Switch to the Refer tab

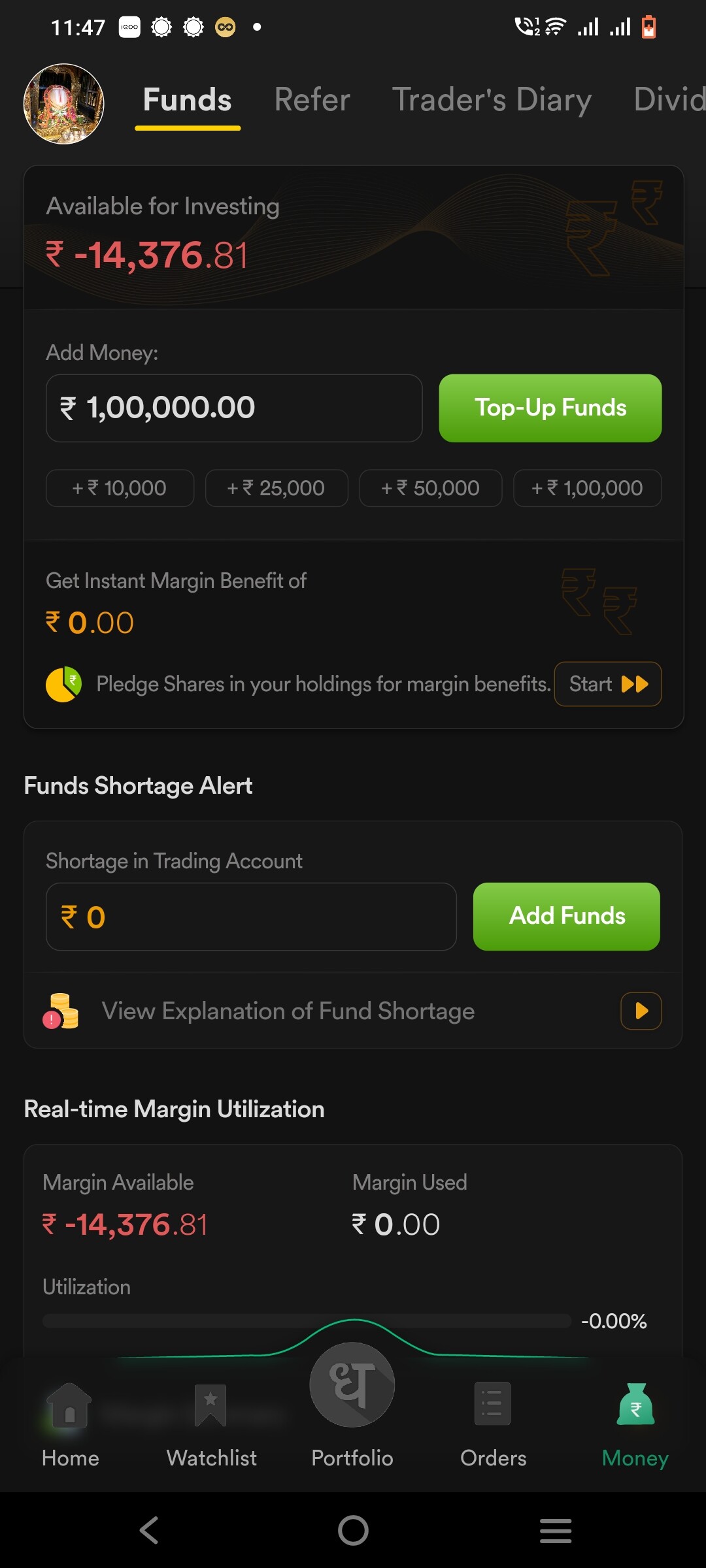pyautogui.click(x=312, y=100)
